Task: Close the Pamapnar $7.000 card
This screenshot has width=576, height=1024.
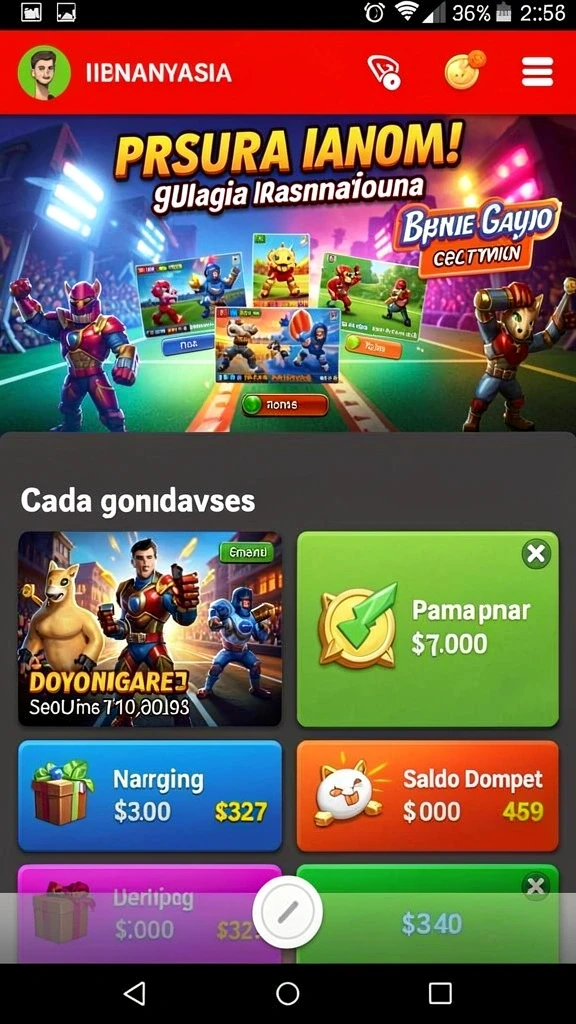Action: point(536,554)
